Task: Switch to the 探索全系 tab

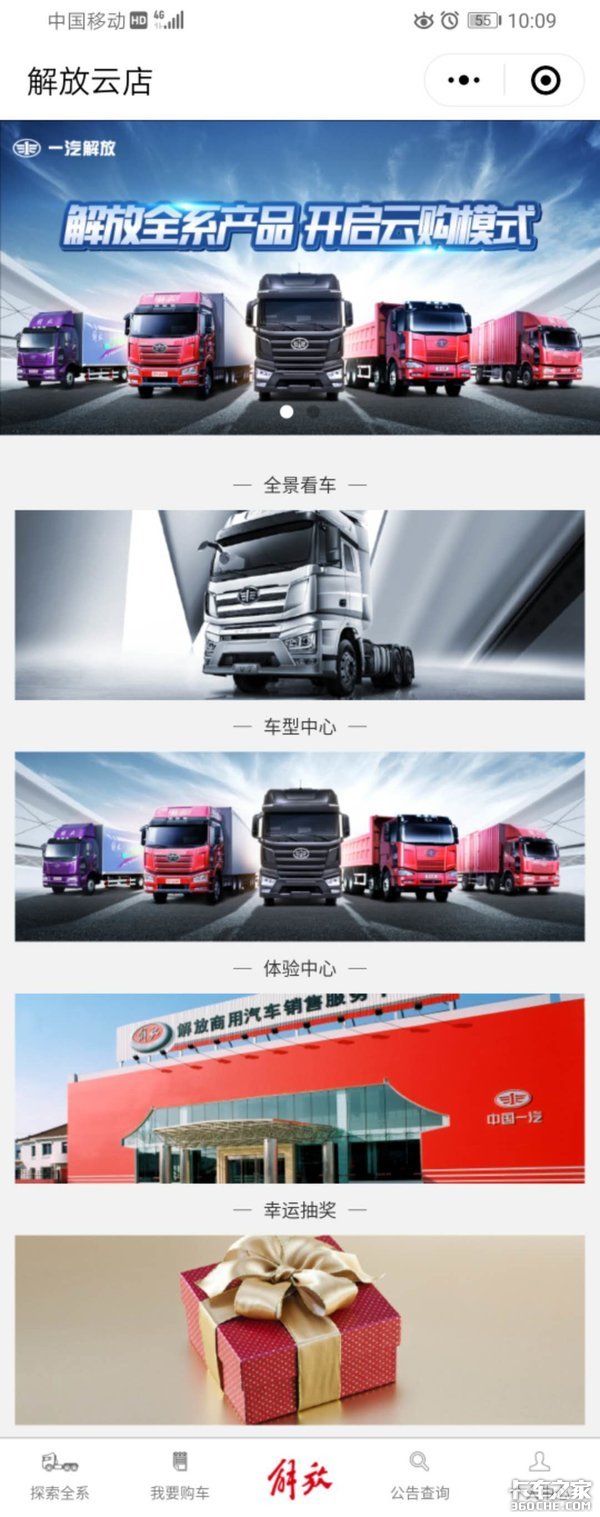Action: 60,1477
